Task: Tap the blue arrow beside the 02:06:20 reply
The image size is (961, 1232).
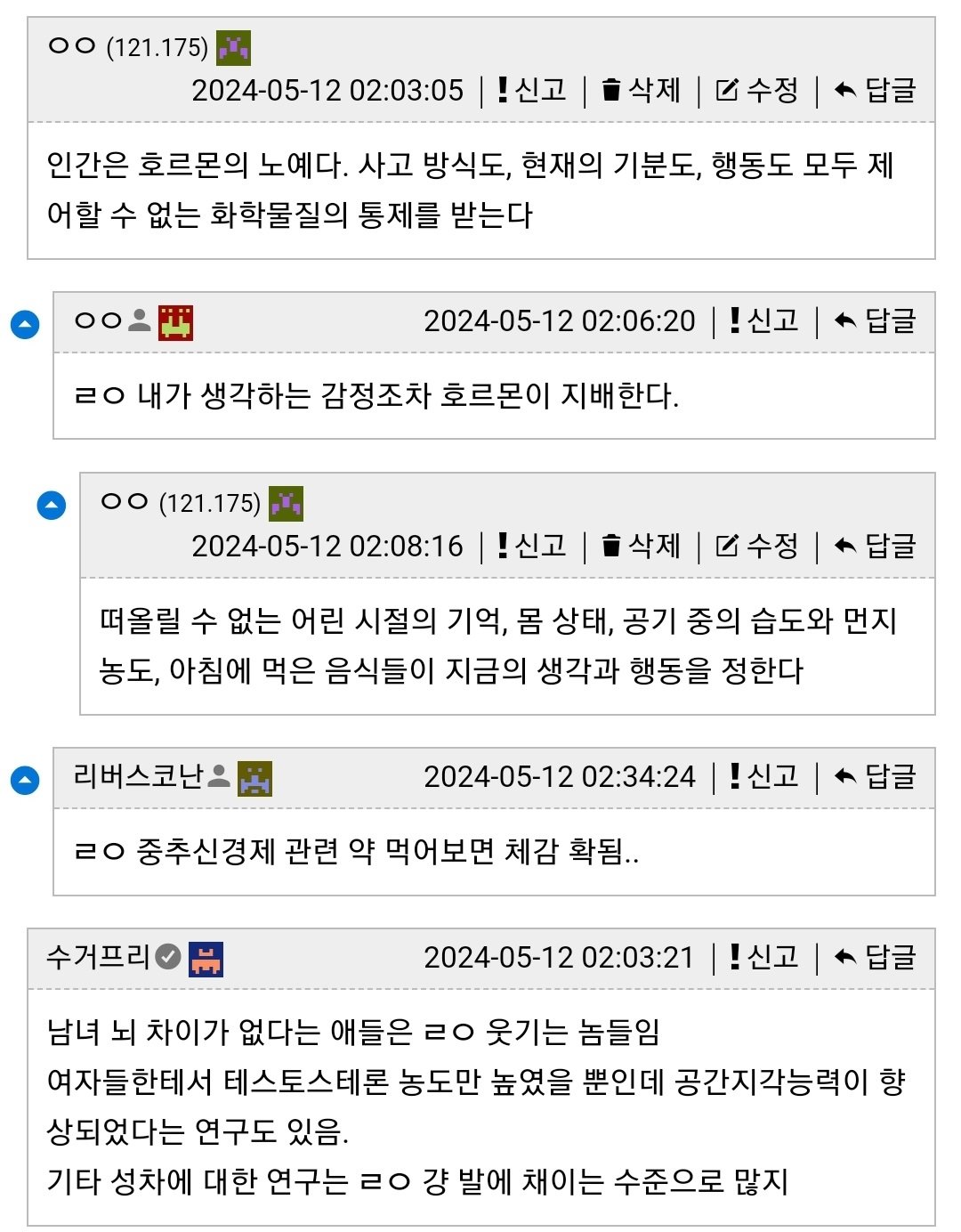Action: tap(25, 324)
